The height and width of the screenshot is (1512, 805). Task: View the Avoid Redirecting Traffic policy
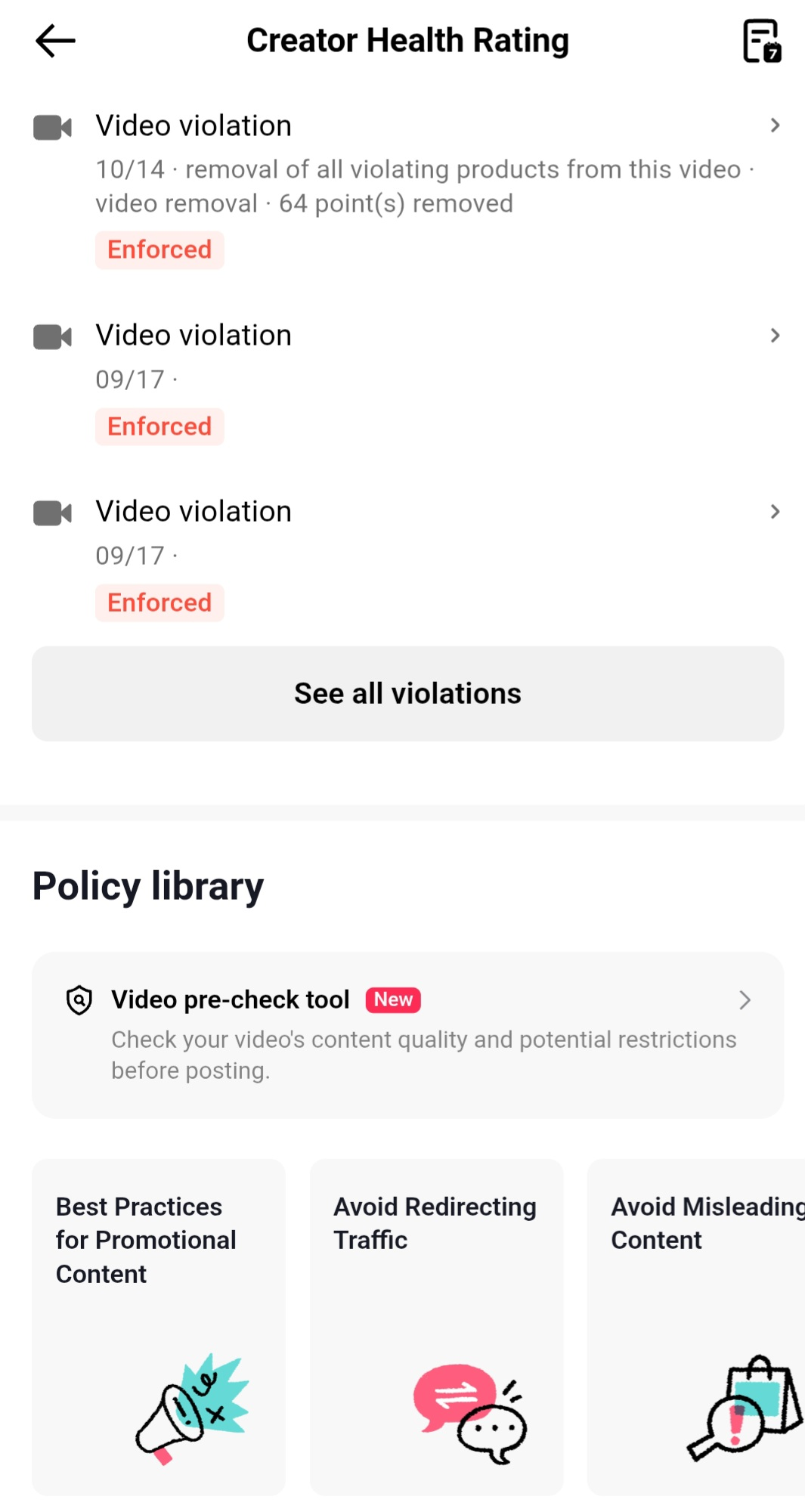pyautogui.click(x=436, y=1326)
